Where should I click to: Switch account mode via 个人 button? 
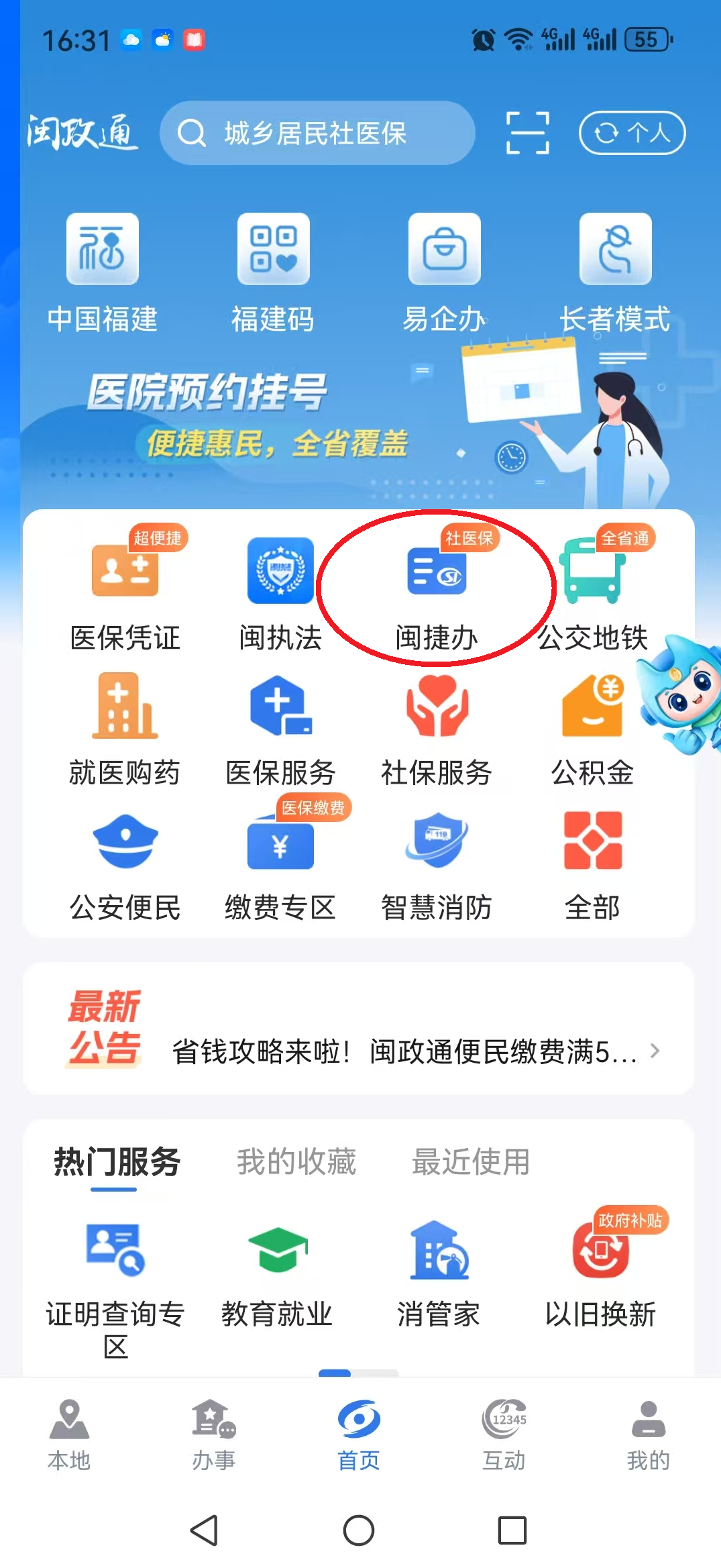(632, 133)
